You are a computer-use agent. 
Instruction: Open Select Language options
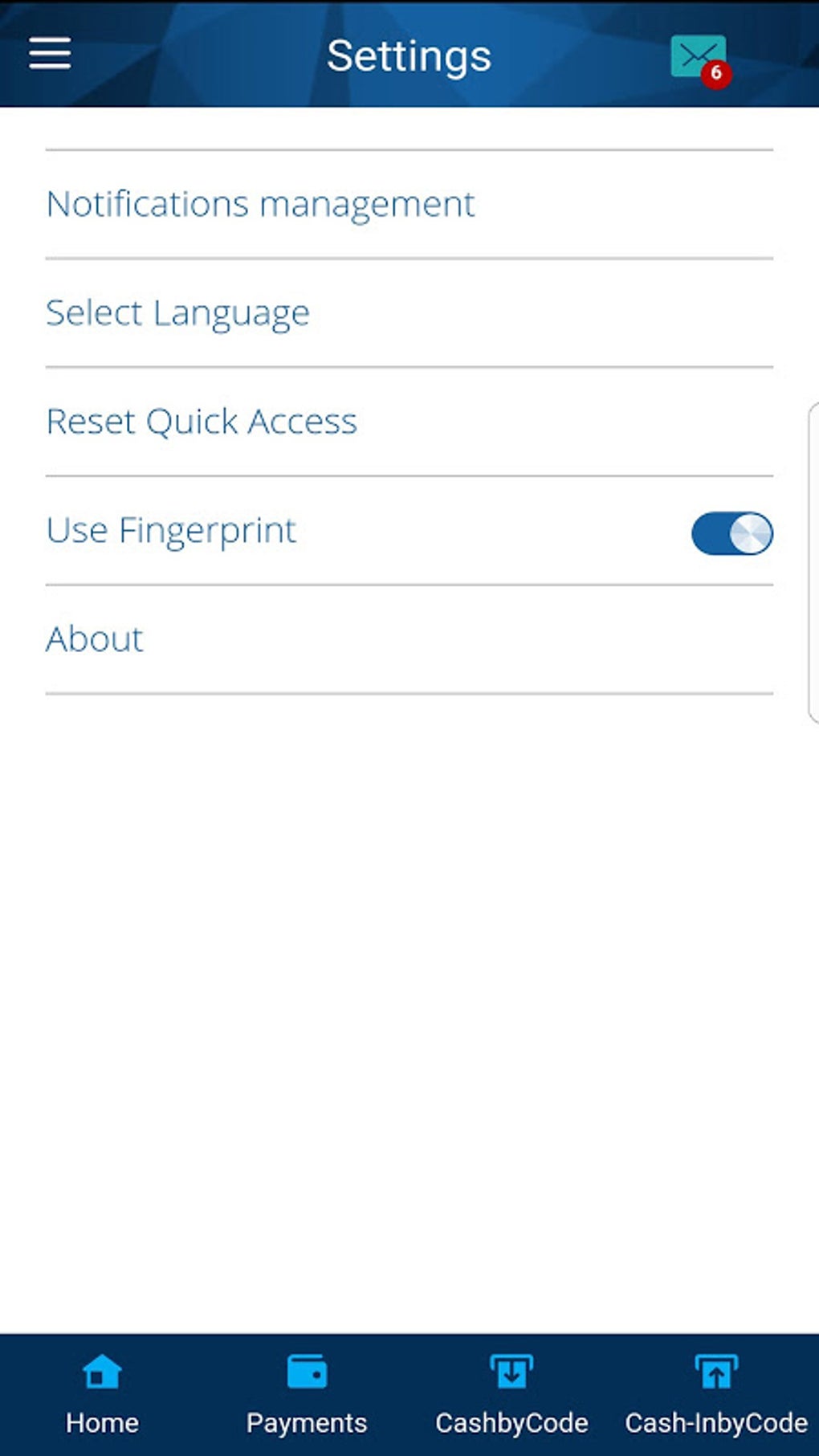177,312
